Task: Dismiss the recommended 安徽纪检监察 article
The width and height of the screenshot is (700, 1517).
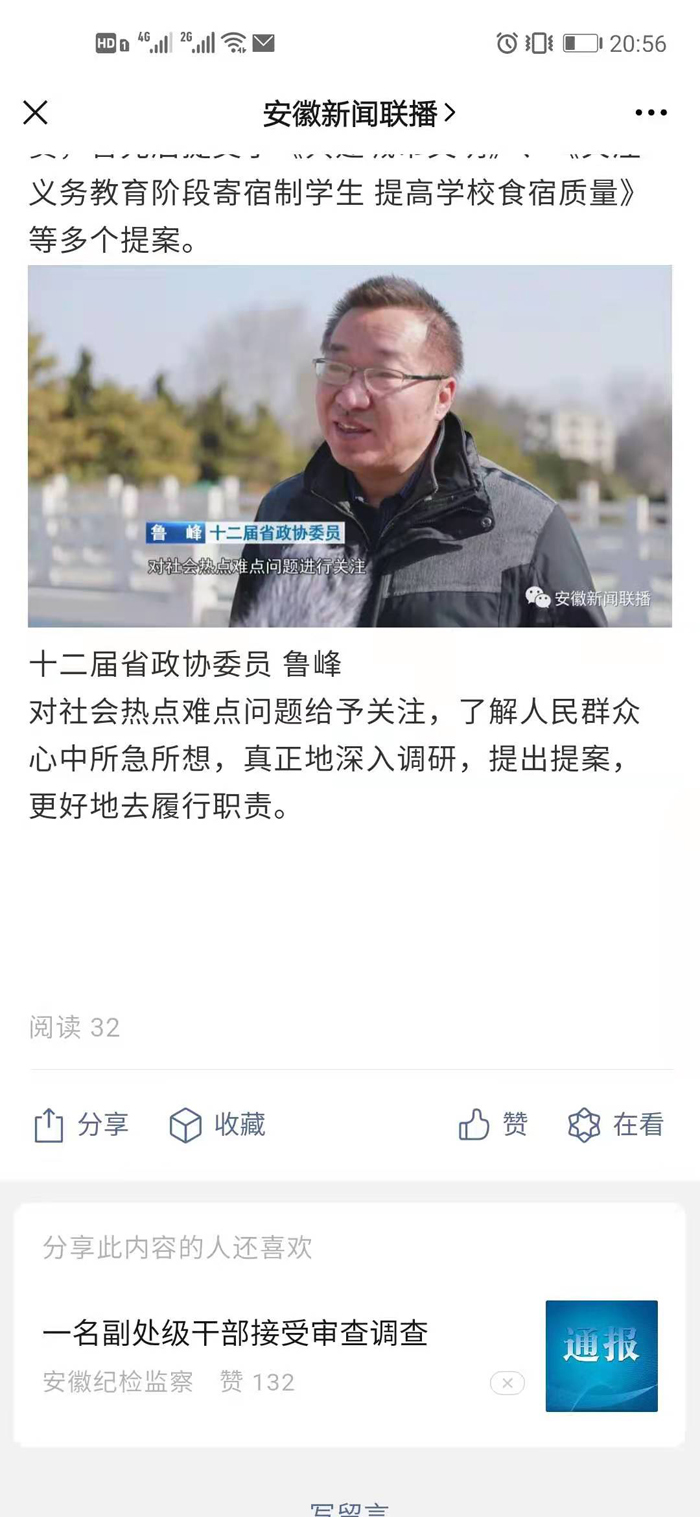Action: click(x=507, y=1383)
